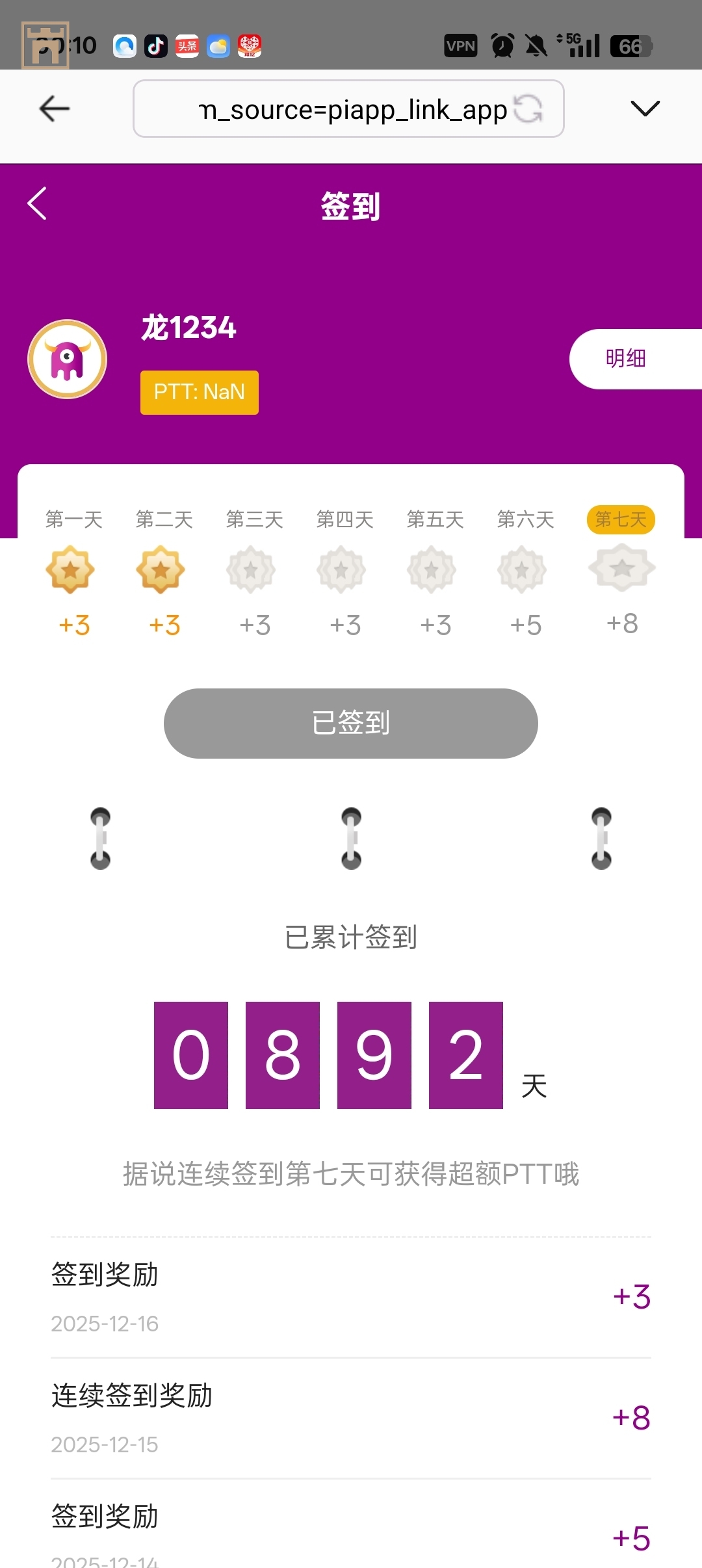This screenshot has width=702, height=1568.
Task: Tap the PTT: NaN yellow badge
Action: [199, 392]
